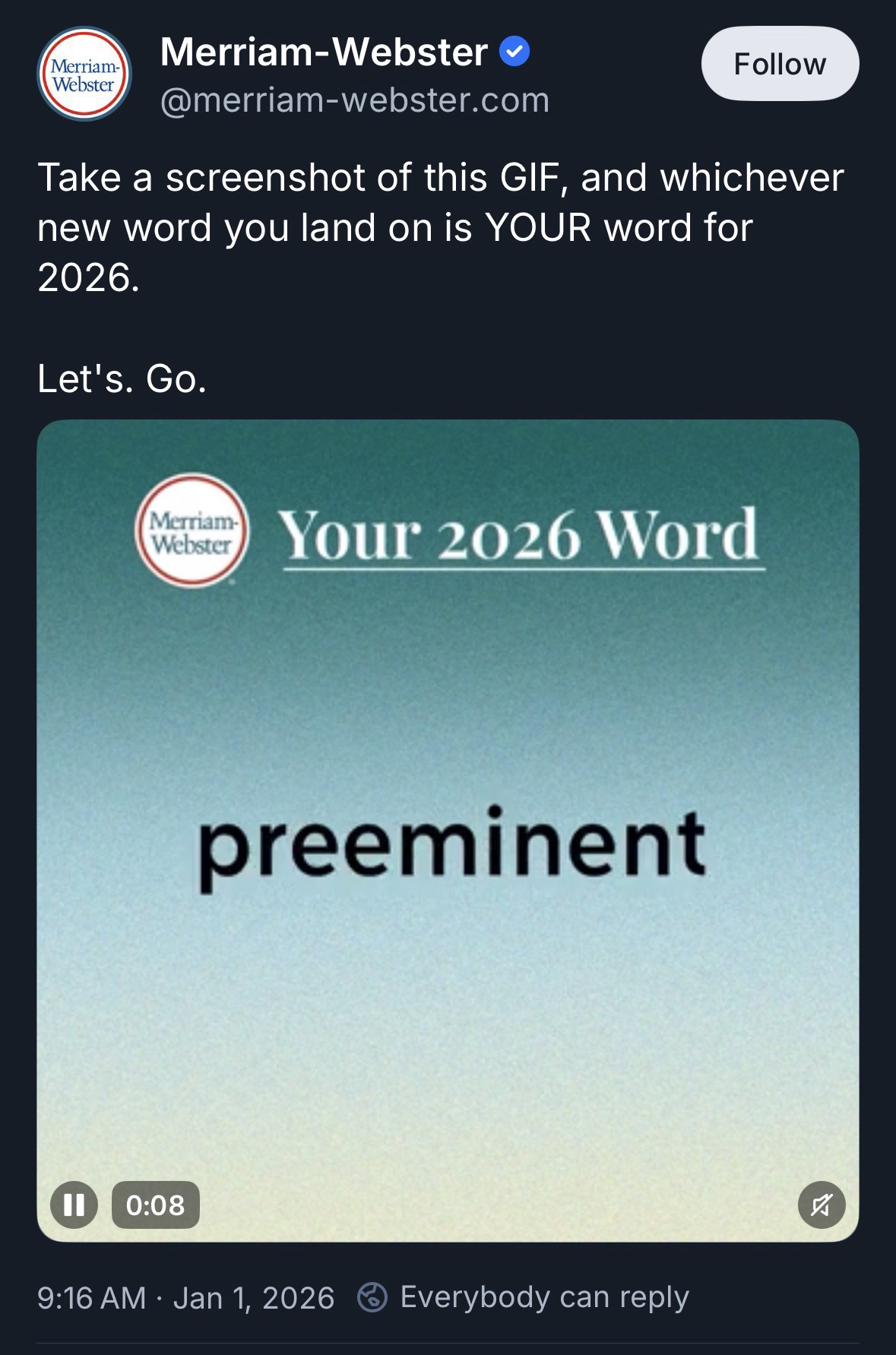Follow the Merriam-Webster account

[780, 64]
